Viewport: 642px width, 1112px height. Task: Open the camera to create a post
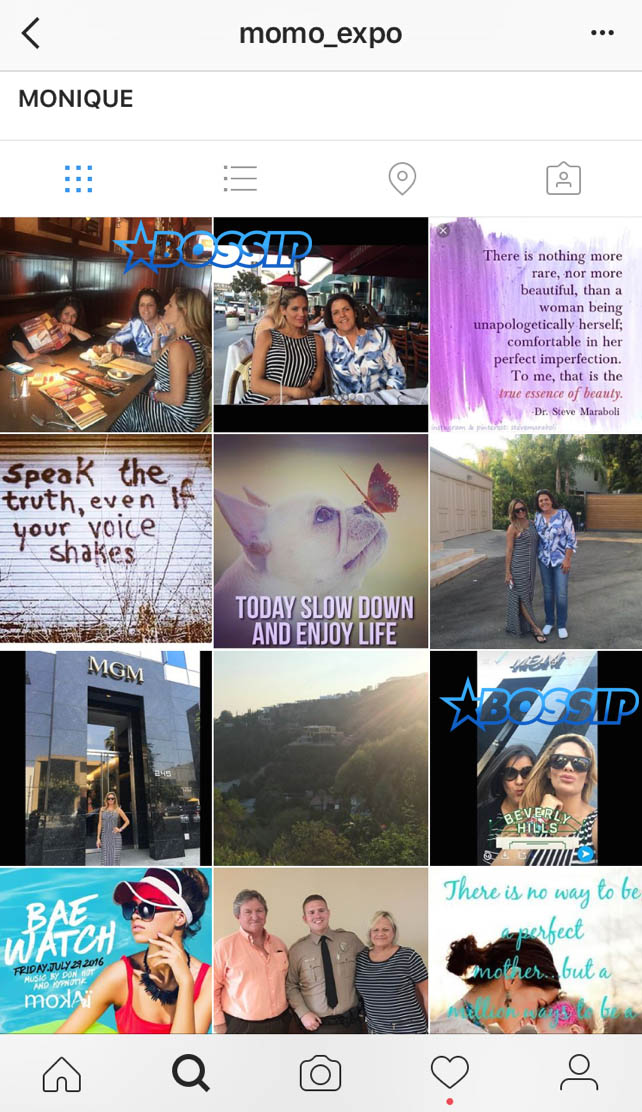[320, 1074]
